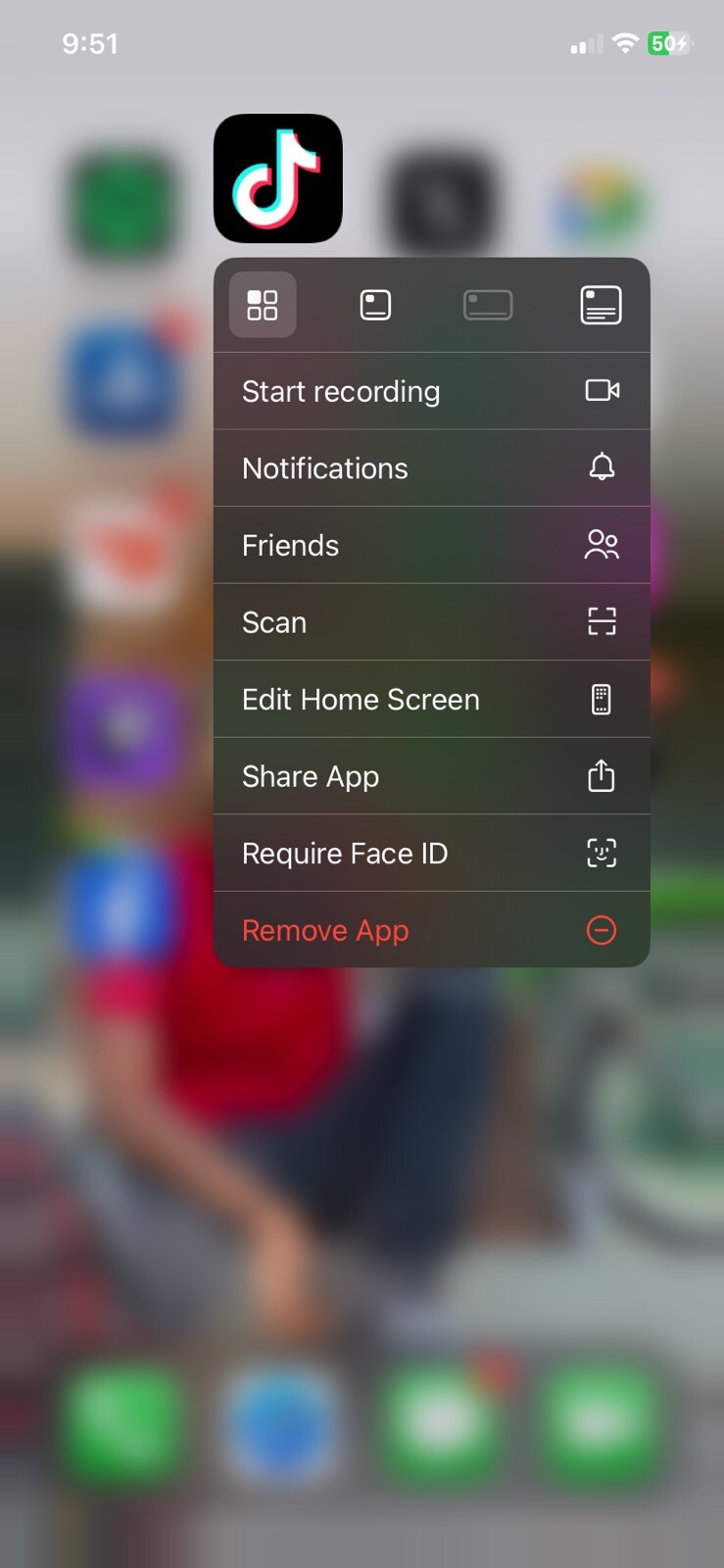Tap the clock showing 9:51

[90, 44]
